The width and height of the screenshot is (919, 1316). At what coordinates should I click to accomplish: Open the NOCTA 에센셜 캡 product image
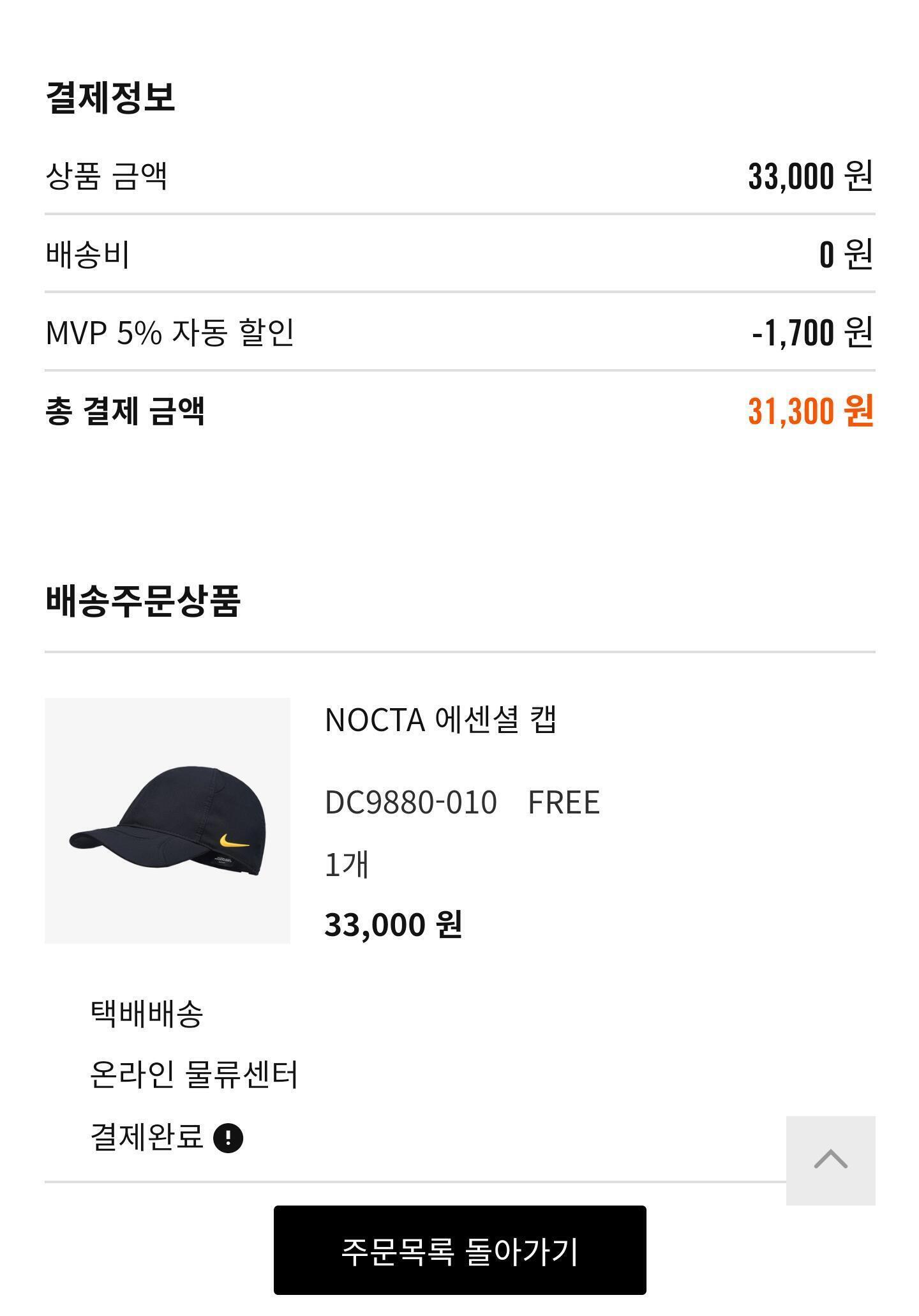pyautogui.click(x=167, y=821)
